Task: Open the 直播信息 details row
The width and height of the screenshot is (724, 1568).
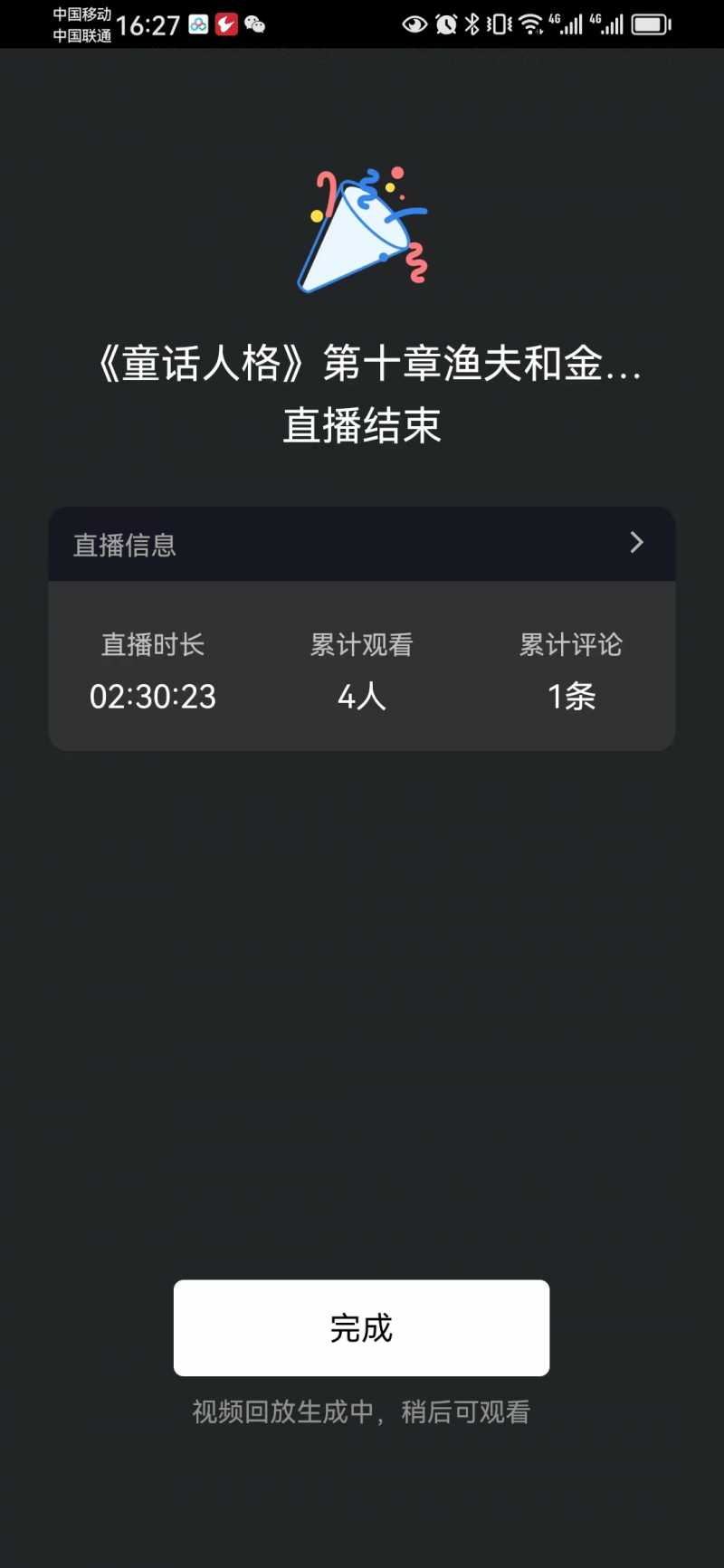Action: 362,544
